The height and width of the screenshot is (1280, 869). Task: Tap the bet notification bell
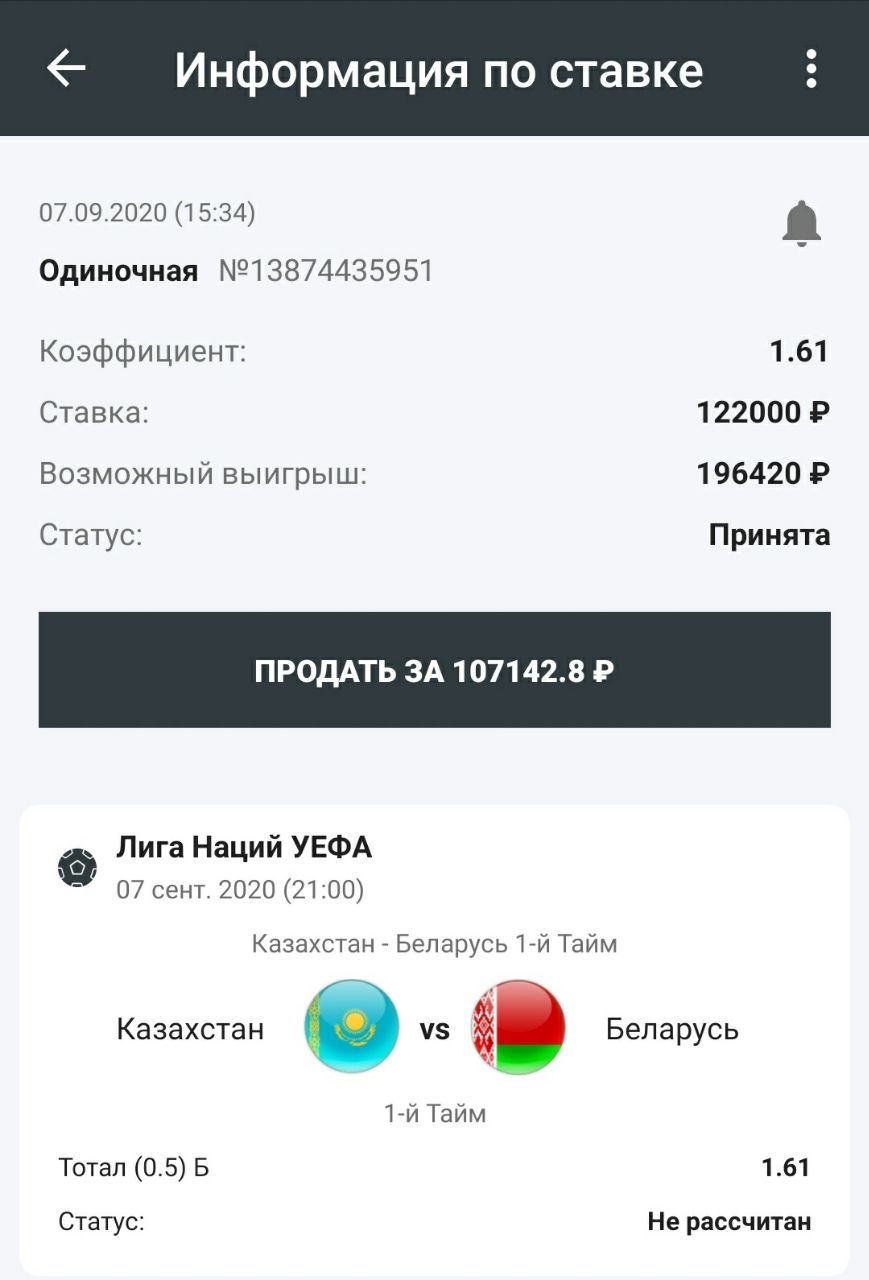point(801,223)
